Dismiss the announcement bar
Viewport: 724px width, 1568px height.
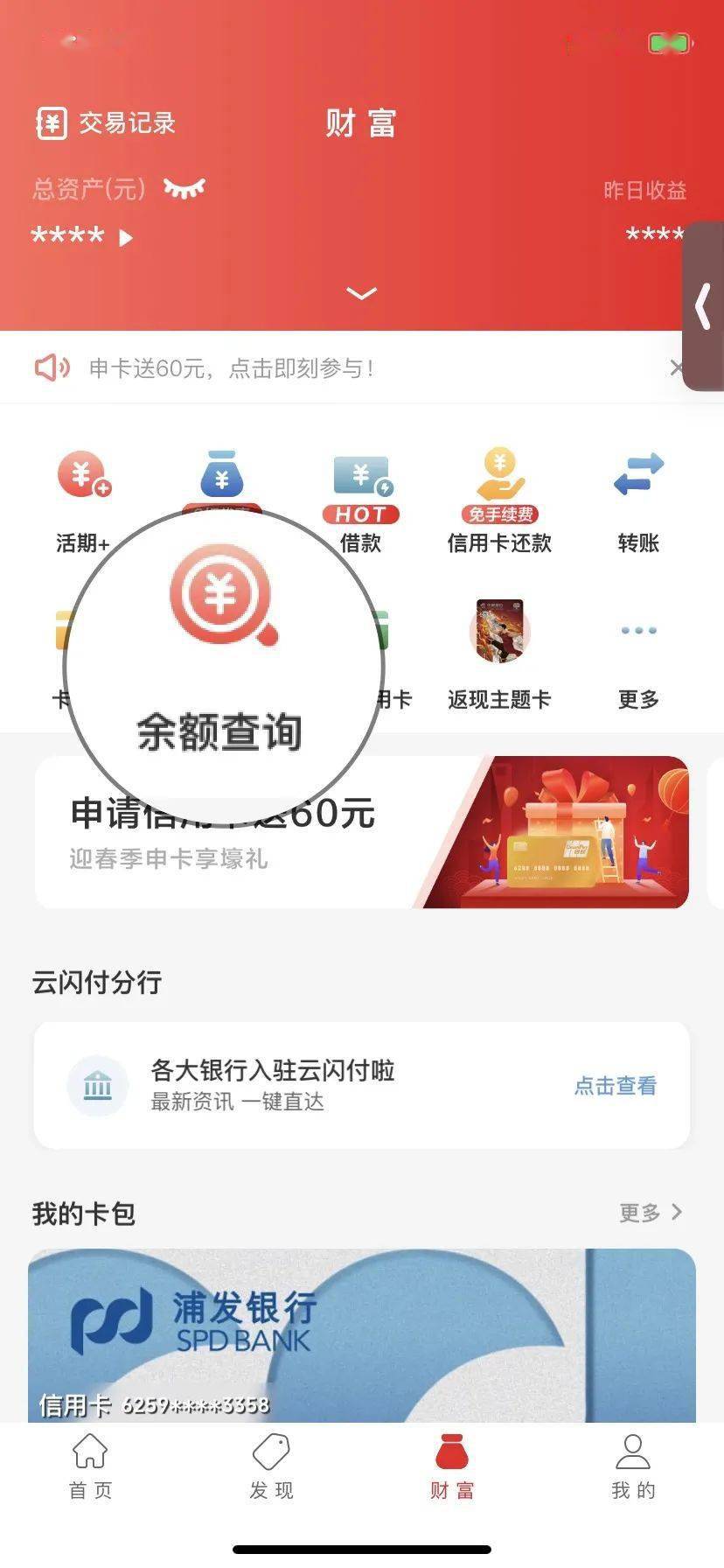676,368
